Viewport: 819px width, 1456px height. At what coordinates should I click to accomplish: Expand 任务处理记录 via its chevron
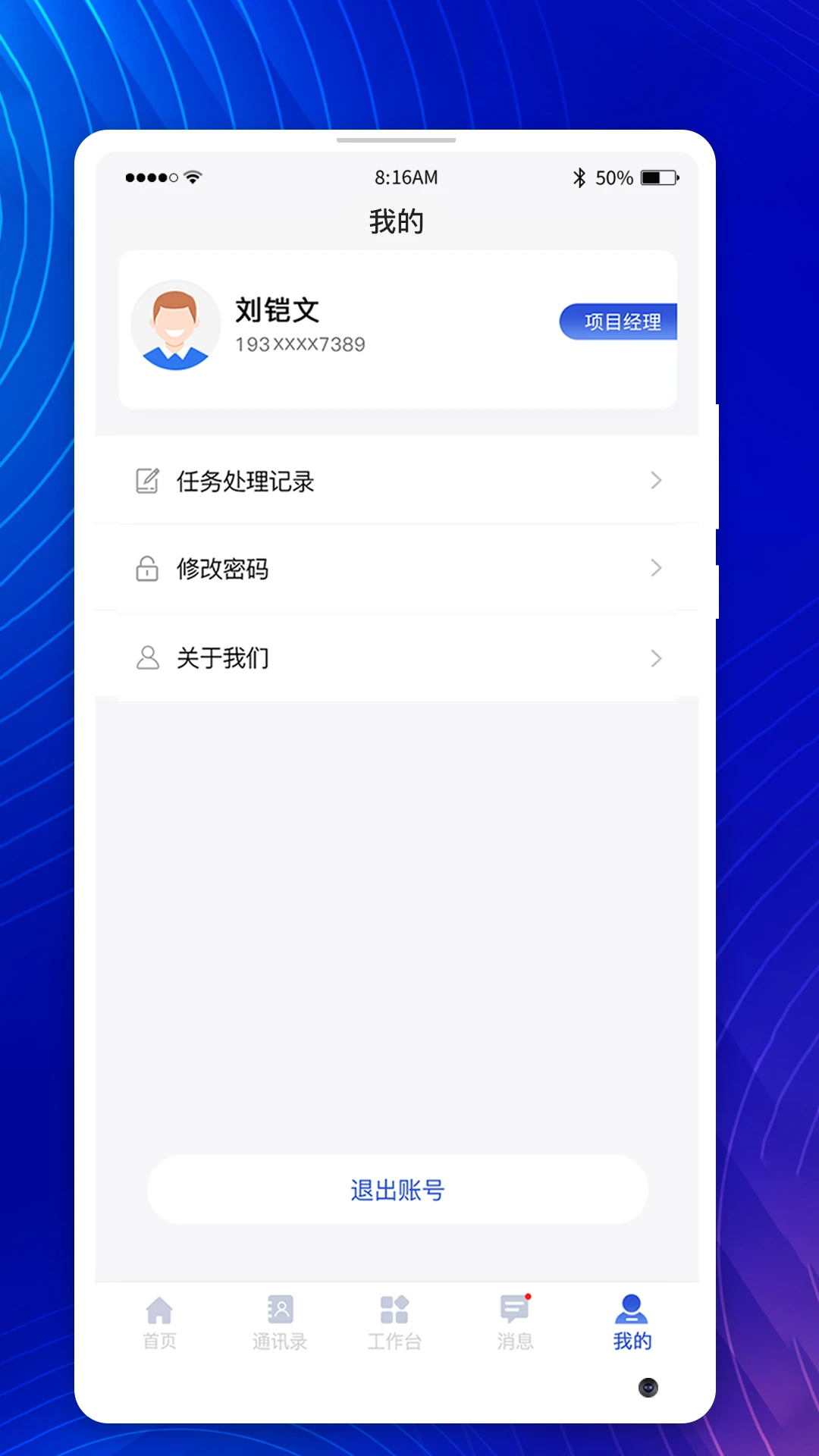pos(655,480)
